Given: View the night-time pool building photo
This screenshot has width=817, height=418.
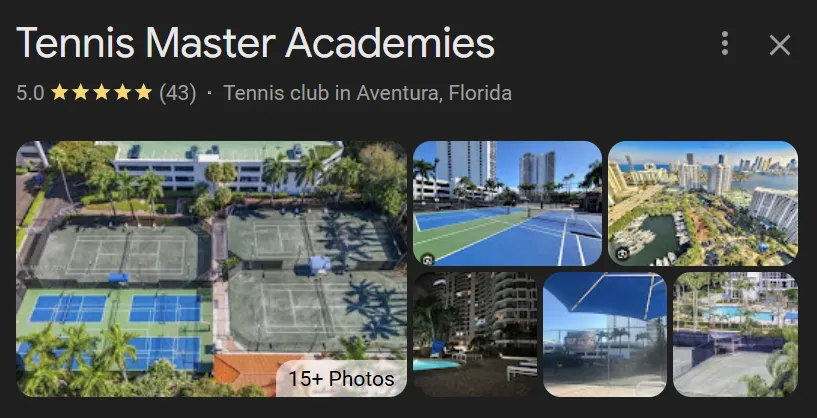Looking at the screenshot, I should (x=475, y=334).
